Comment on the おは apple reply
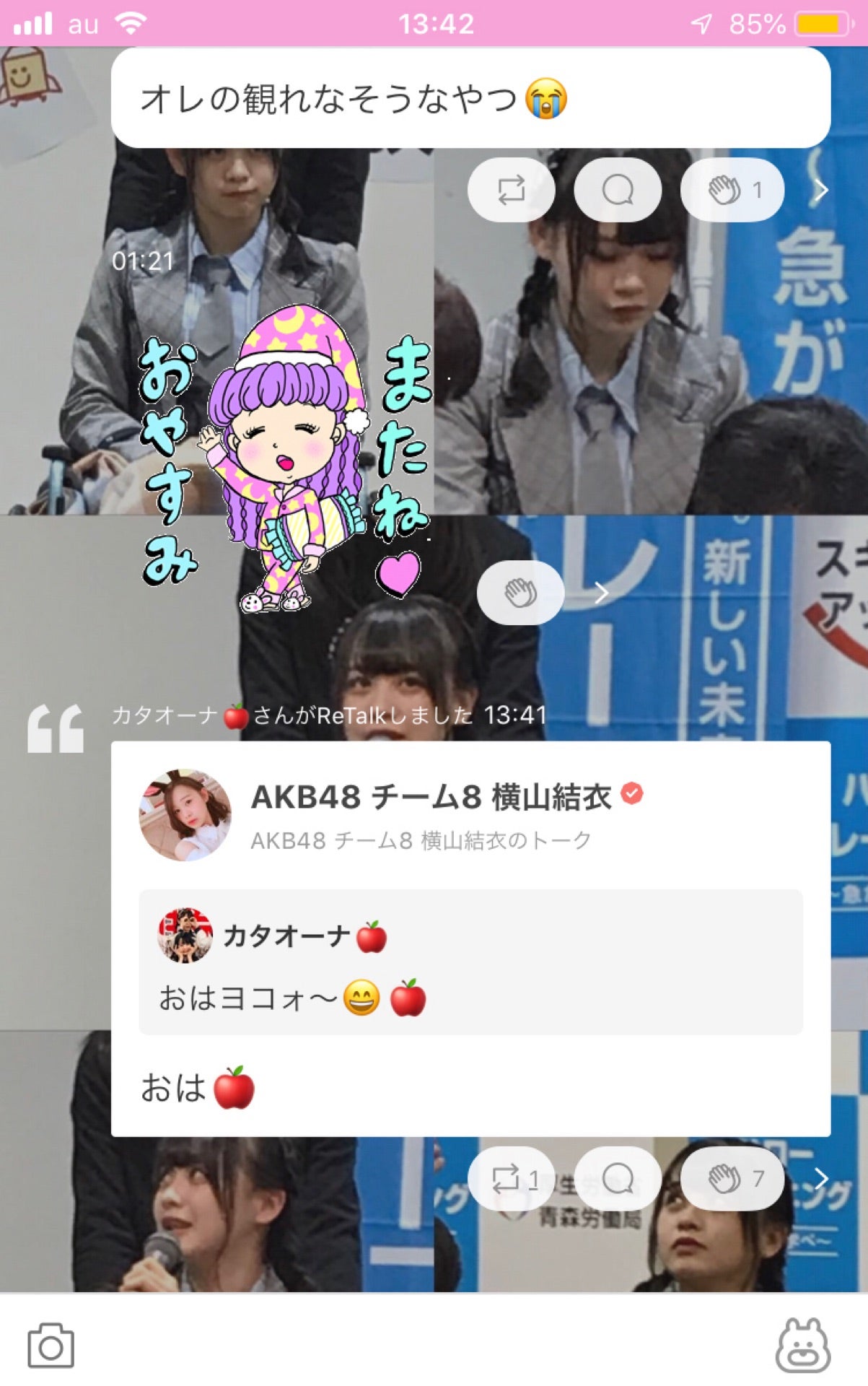 point(618,1179)
